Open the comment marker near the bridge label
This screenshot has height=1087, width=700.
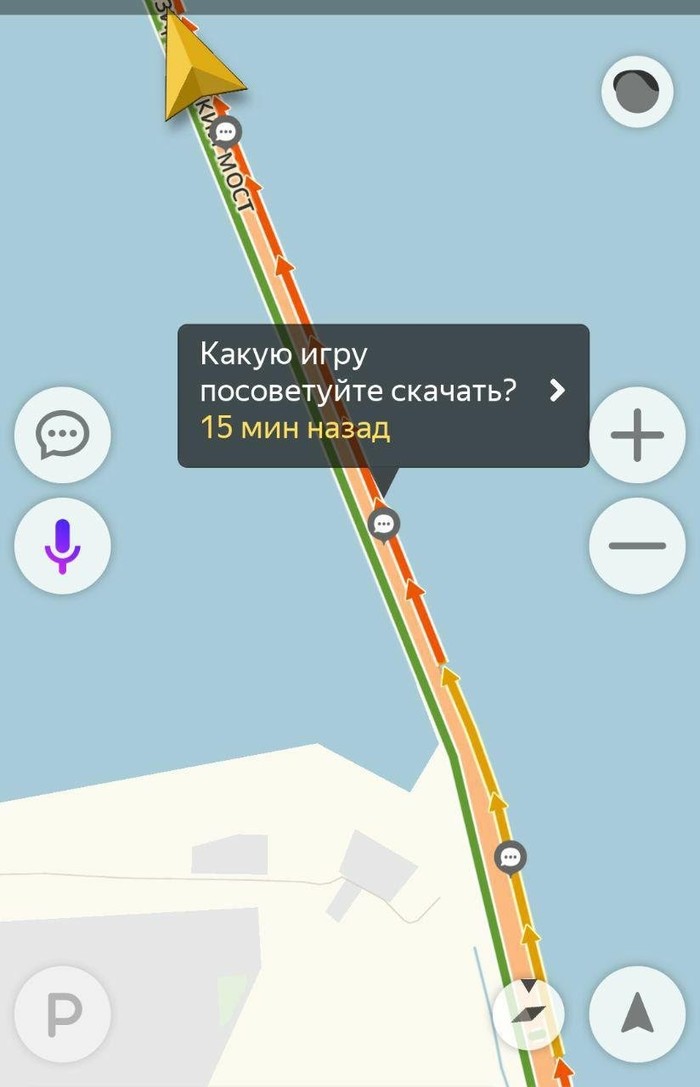(227, 131)
